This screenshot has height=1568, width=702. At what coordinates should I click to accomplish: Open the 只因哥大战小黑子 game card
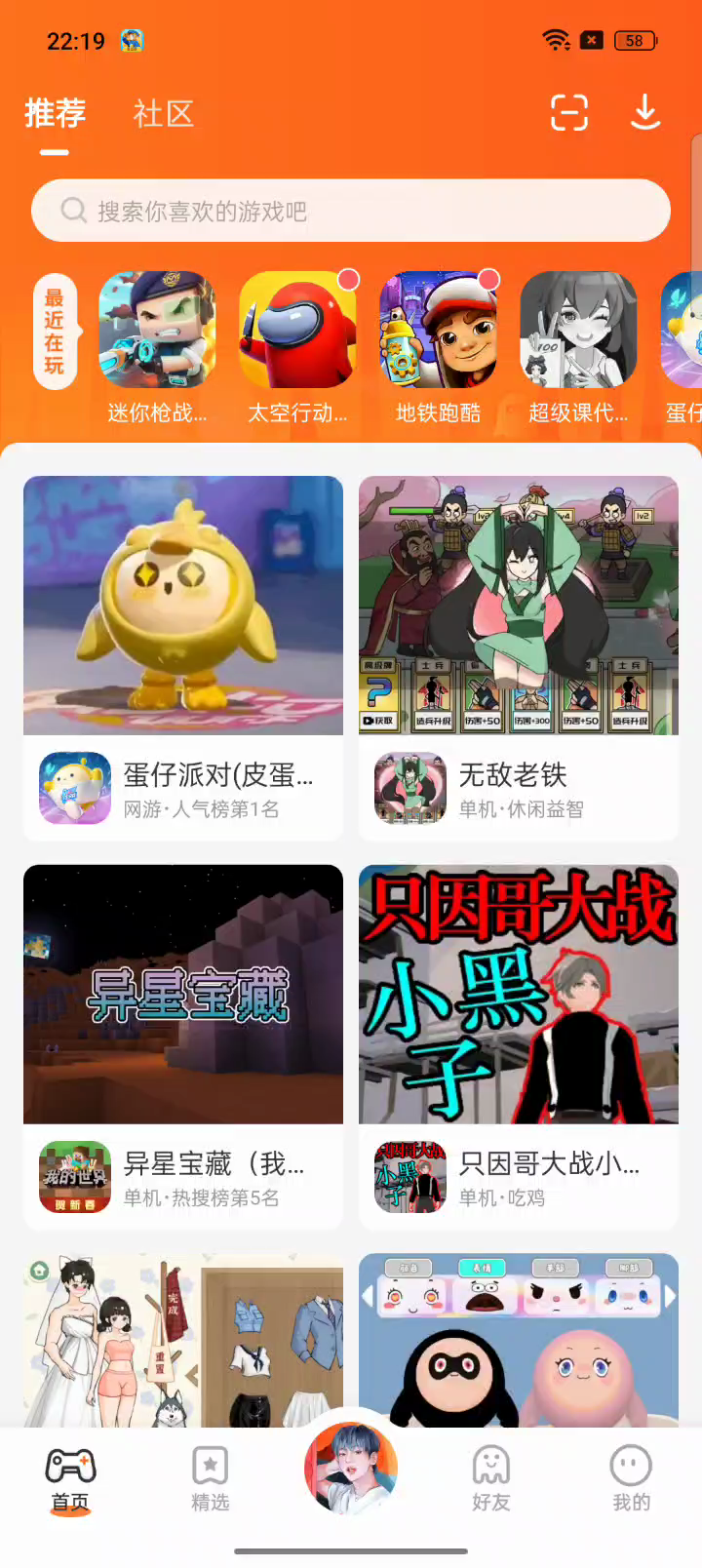[x=519, y=1045]
